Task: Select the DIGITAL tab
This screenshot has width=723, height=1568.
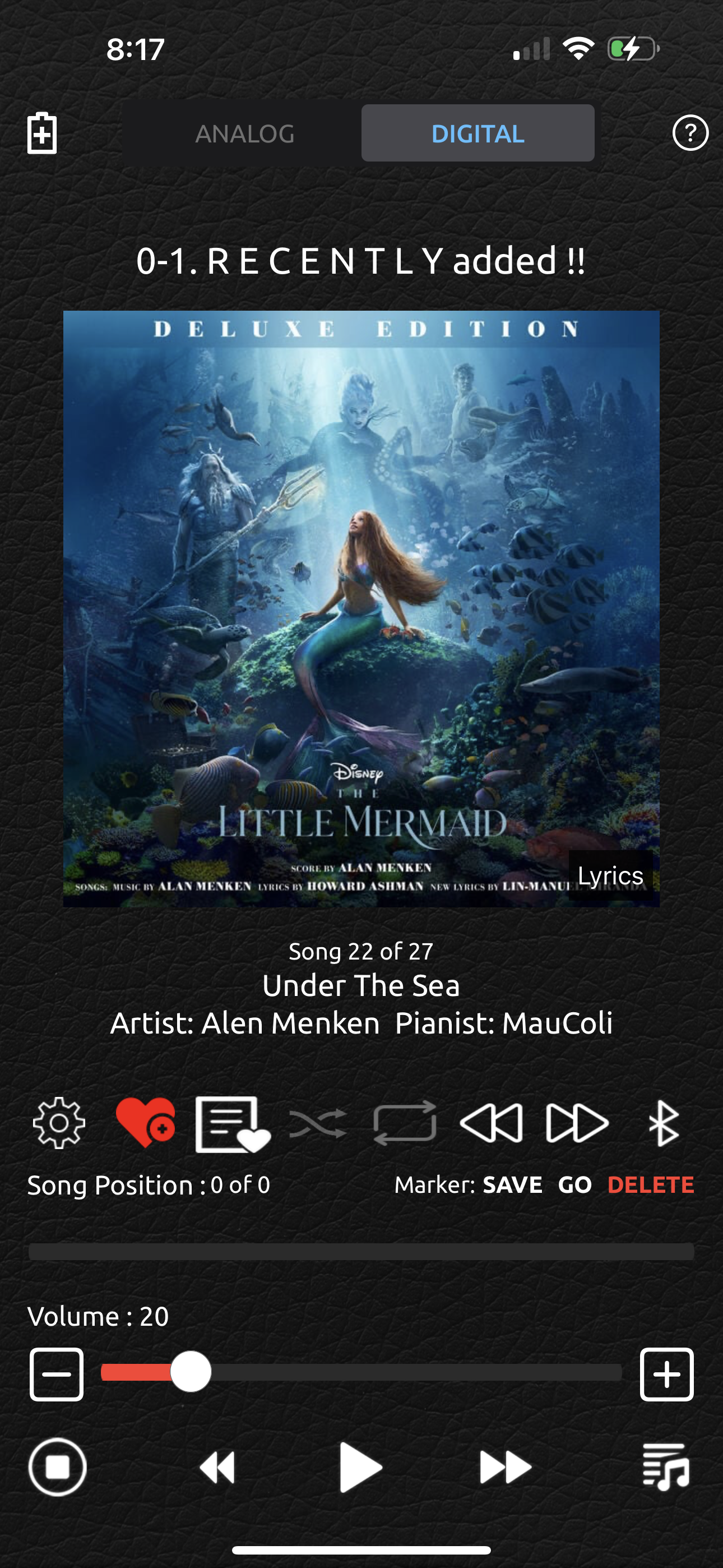Action: click(478, 133)
